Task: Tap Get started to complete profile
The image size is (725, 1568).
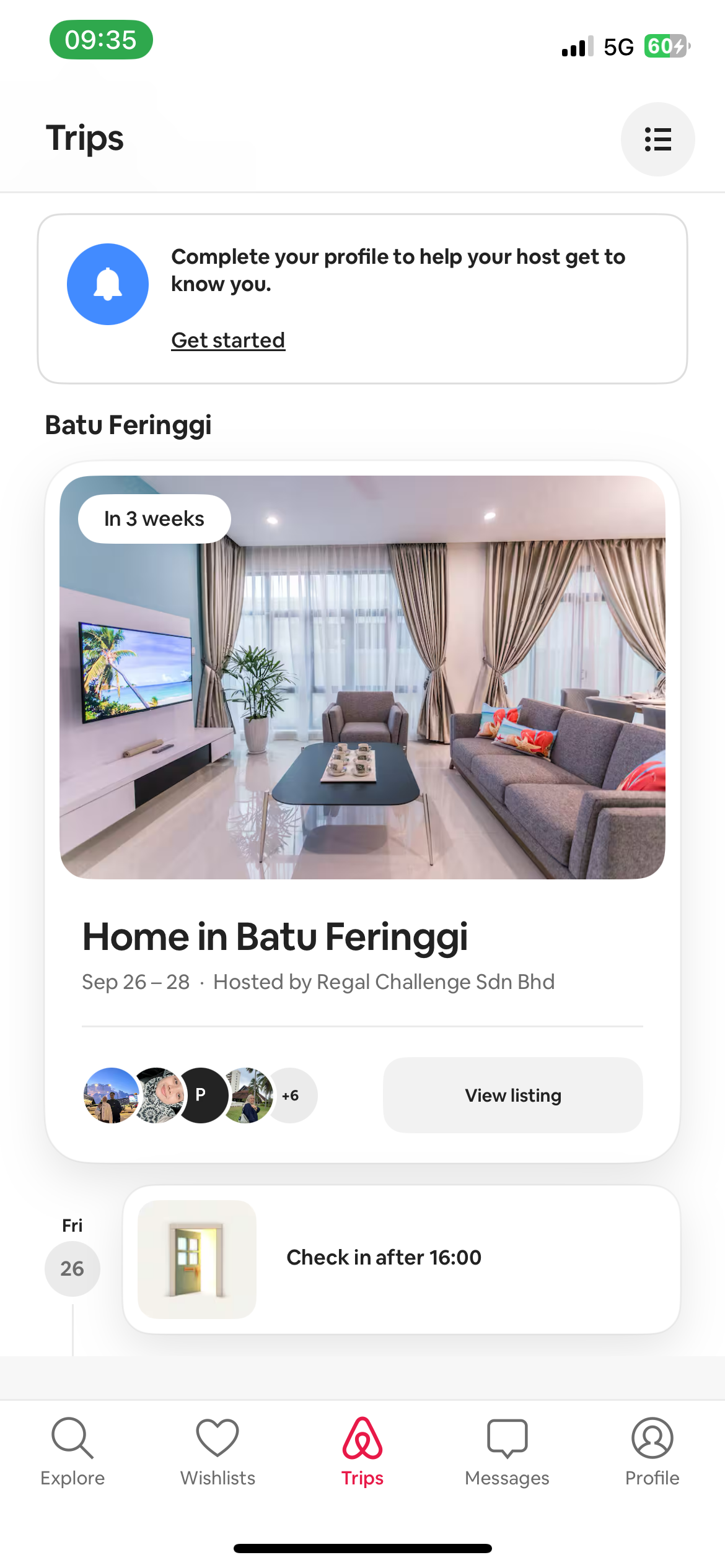Action: click(228, 340)
